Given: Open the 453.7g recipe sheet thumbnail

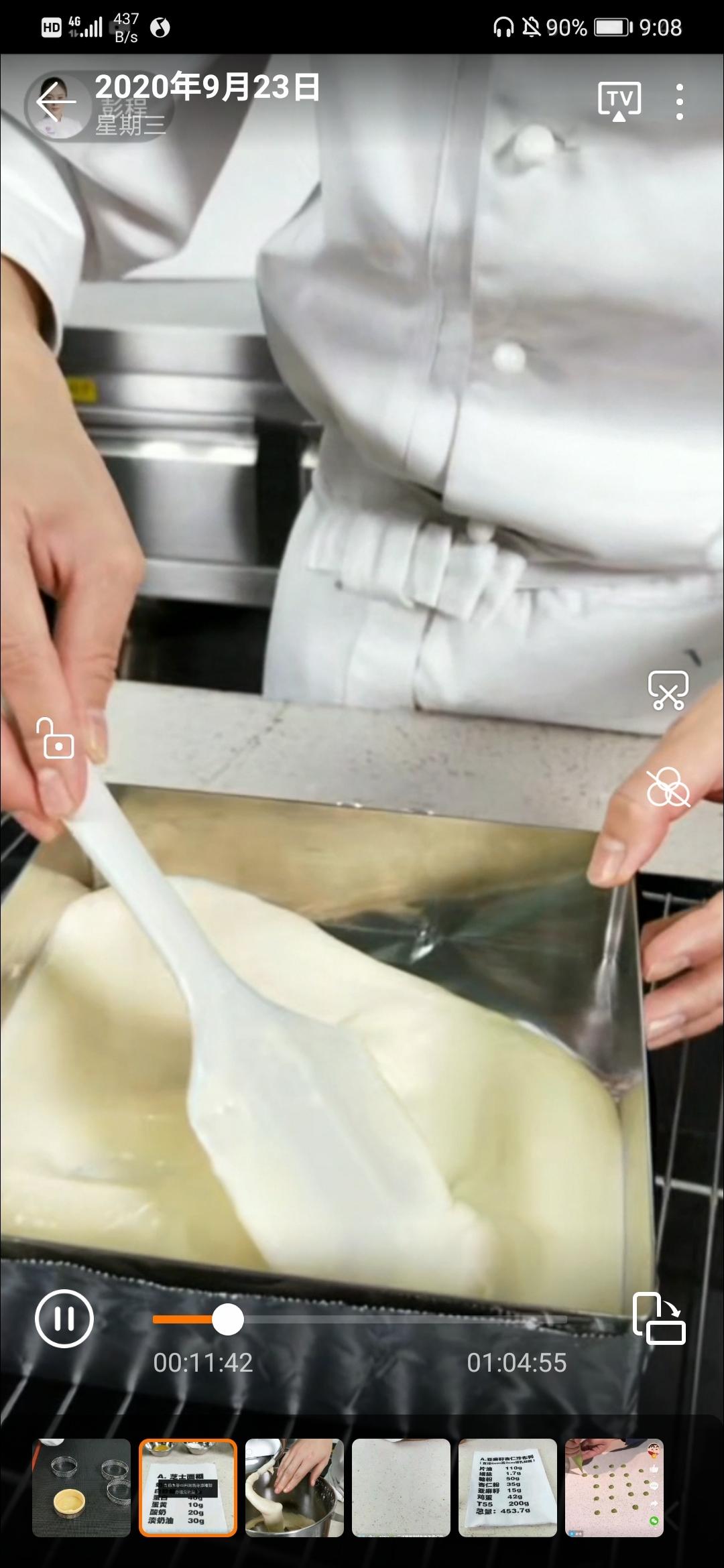Looking at the screenshot, I should coord(507,1488).
